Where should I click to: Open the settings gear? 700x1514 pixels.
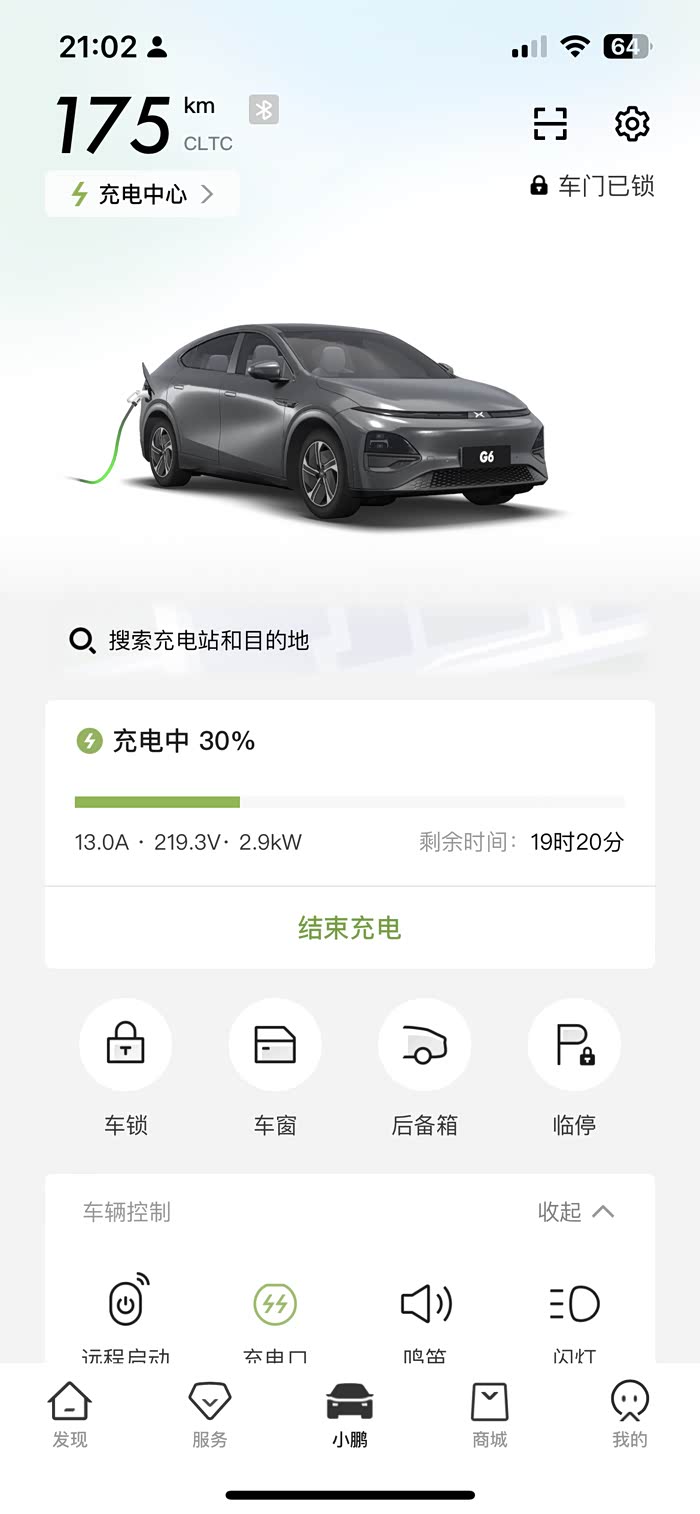point(632,124)
